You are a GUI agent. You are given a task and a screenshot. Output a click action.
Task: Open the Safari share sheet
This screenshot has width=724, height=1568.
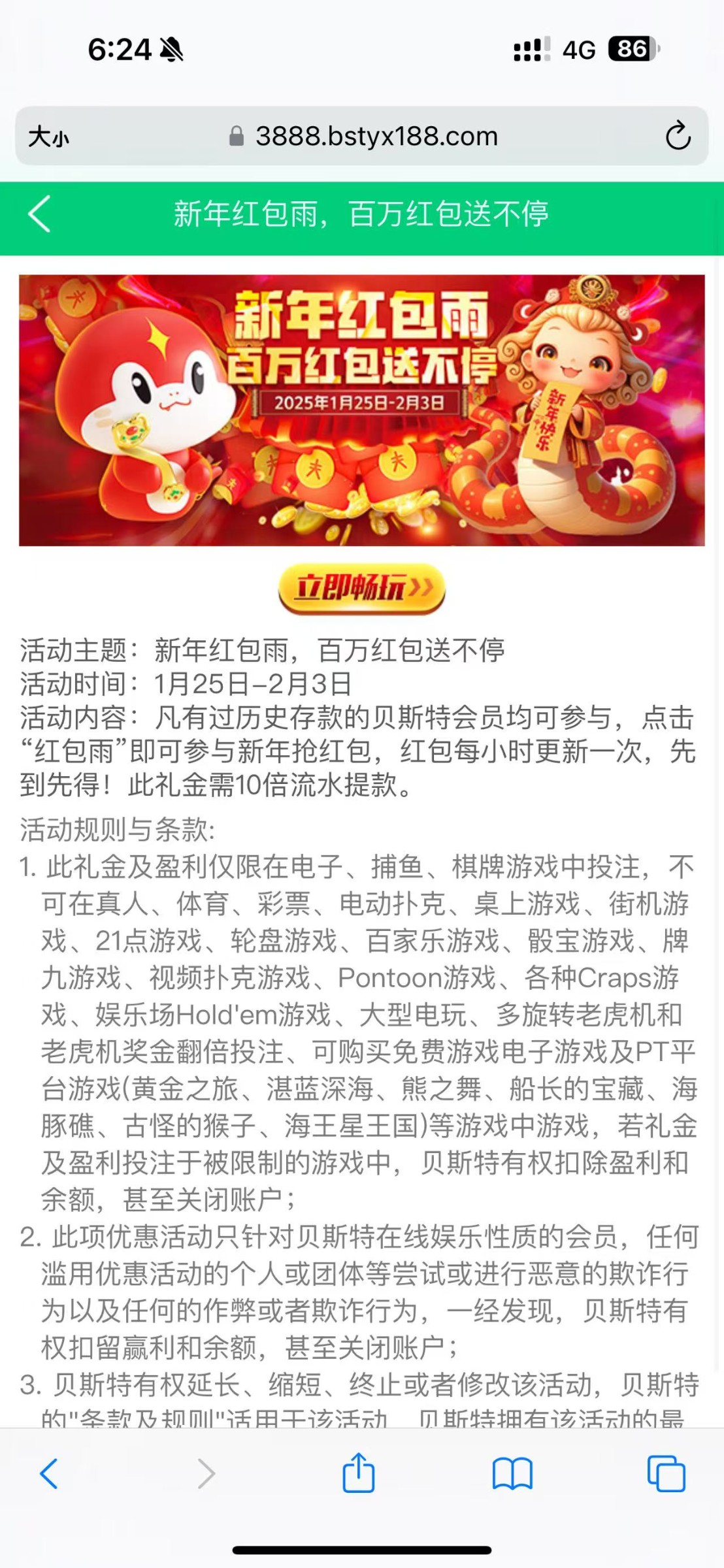point(359,1473)
